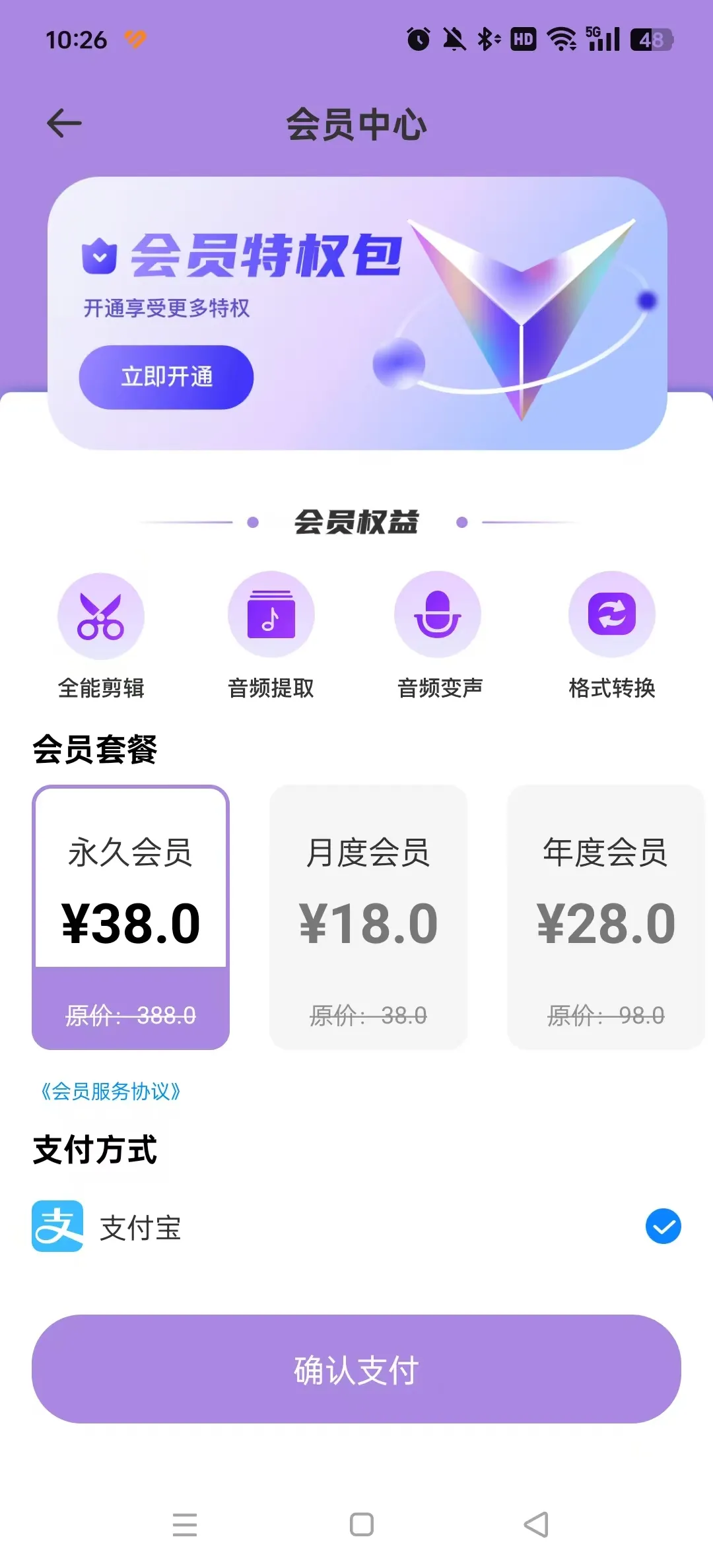The height and width of the screenshot is (1568, 713).
Task: Open the 《会员服务协议》 link
Action: coord(110,1092)
